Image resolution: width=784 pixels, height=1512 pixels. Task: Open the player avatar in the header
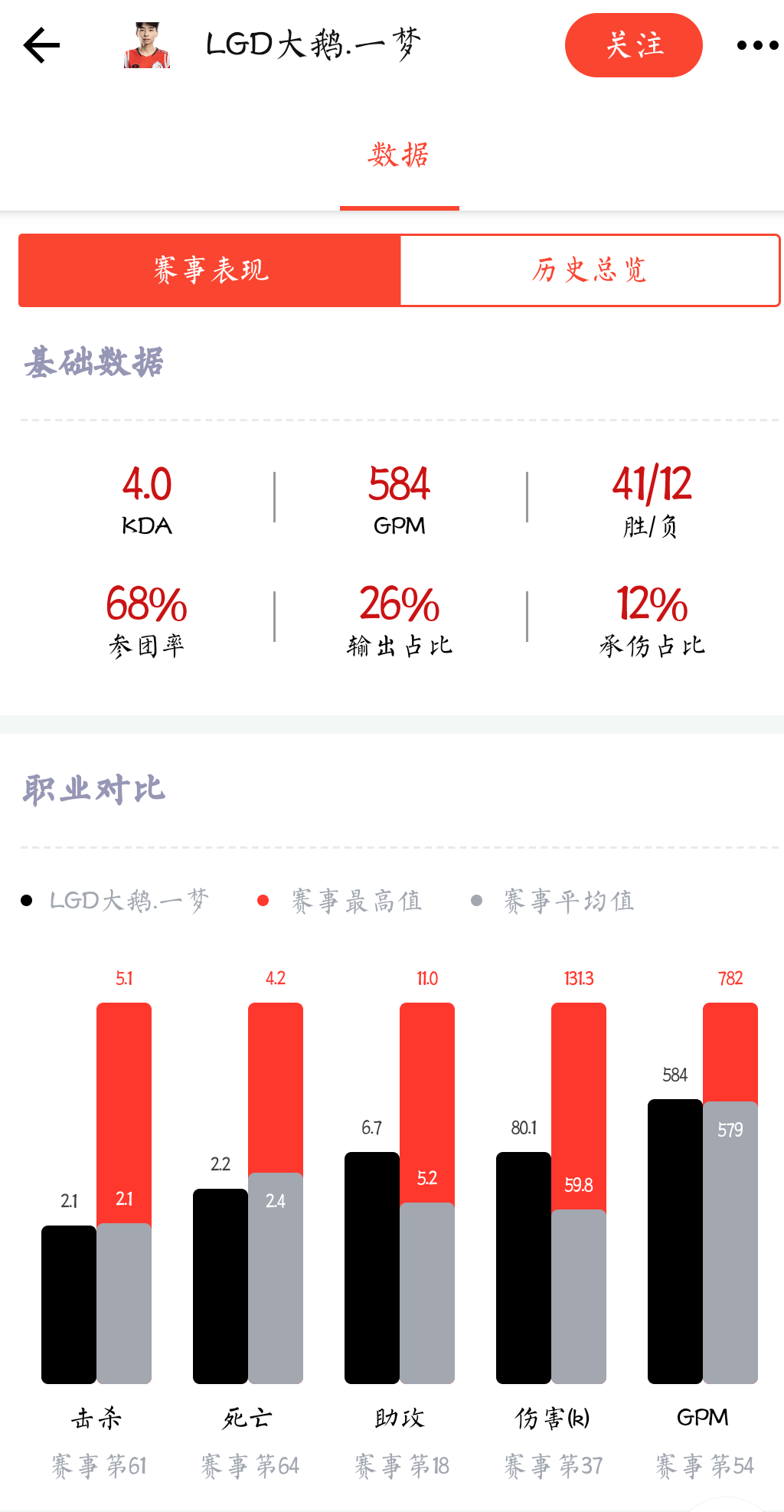tap(146, 45)
